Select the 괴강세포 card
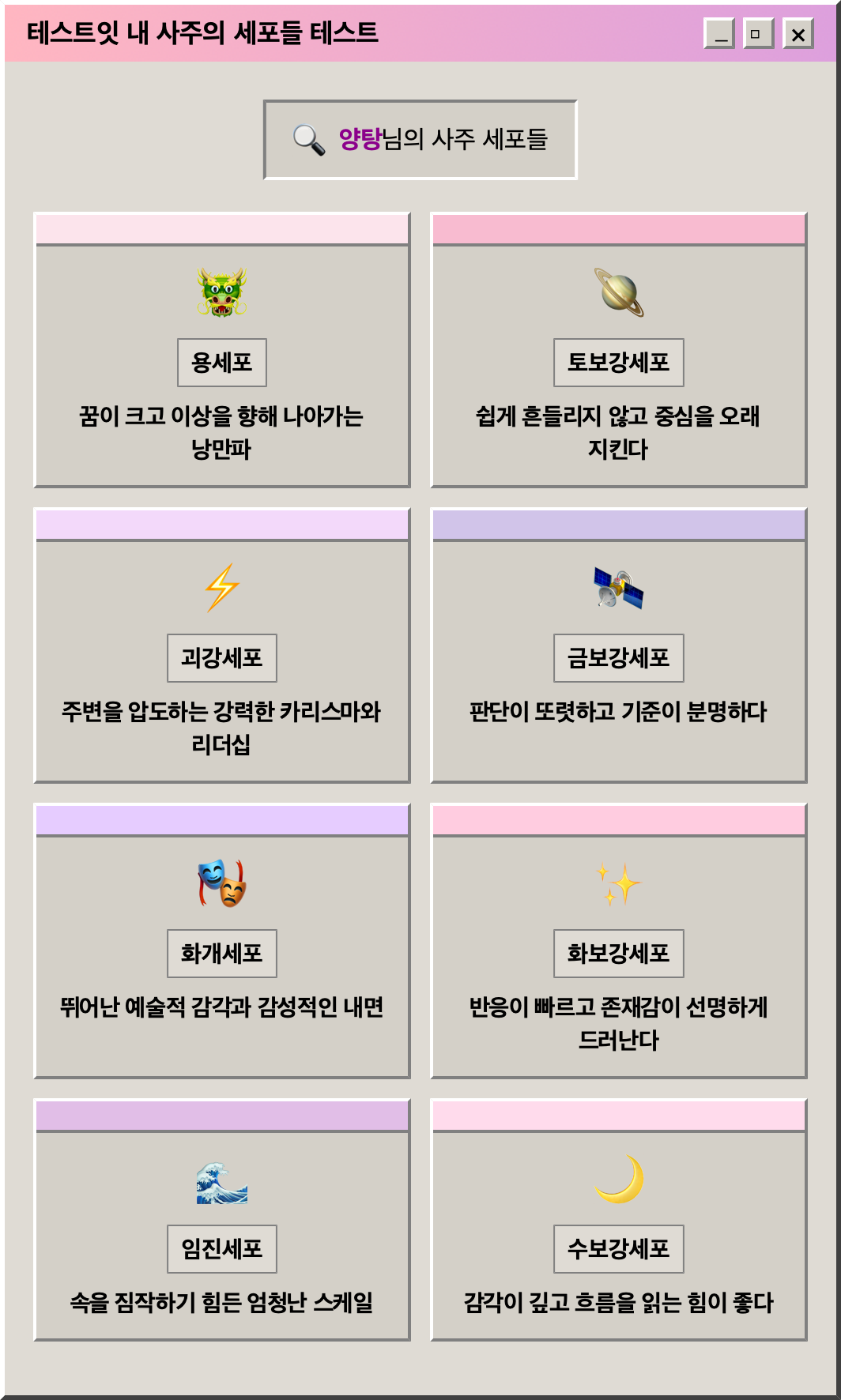The height and width of the screenshot is (1400, 841). point(222,645)
